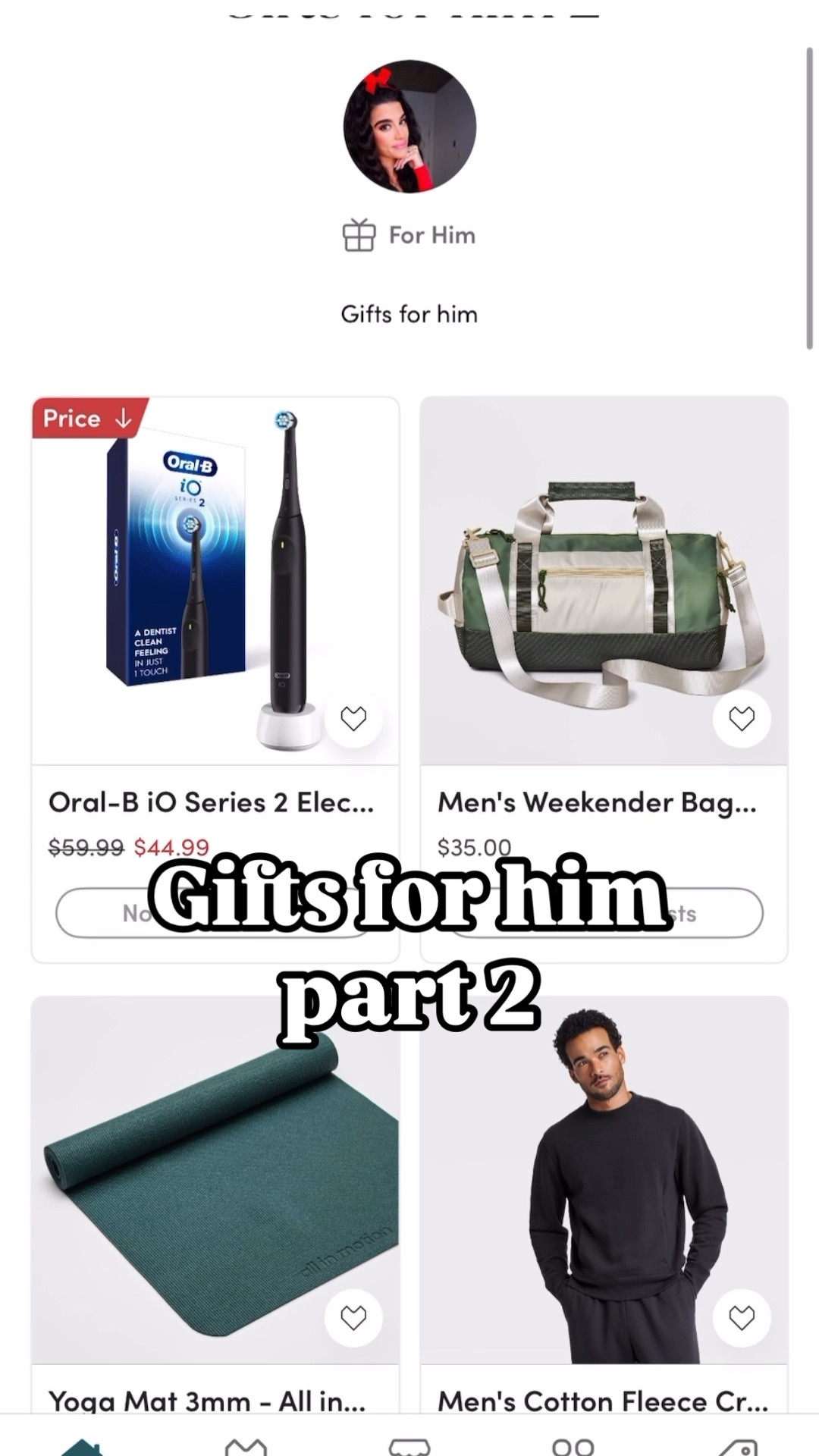819x1456 pixels.
Task: Favorite the Yoga Mat with its heart toggle
Action: (353, 1317)
